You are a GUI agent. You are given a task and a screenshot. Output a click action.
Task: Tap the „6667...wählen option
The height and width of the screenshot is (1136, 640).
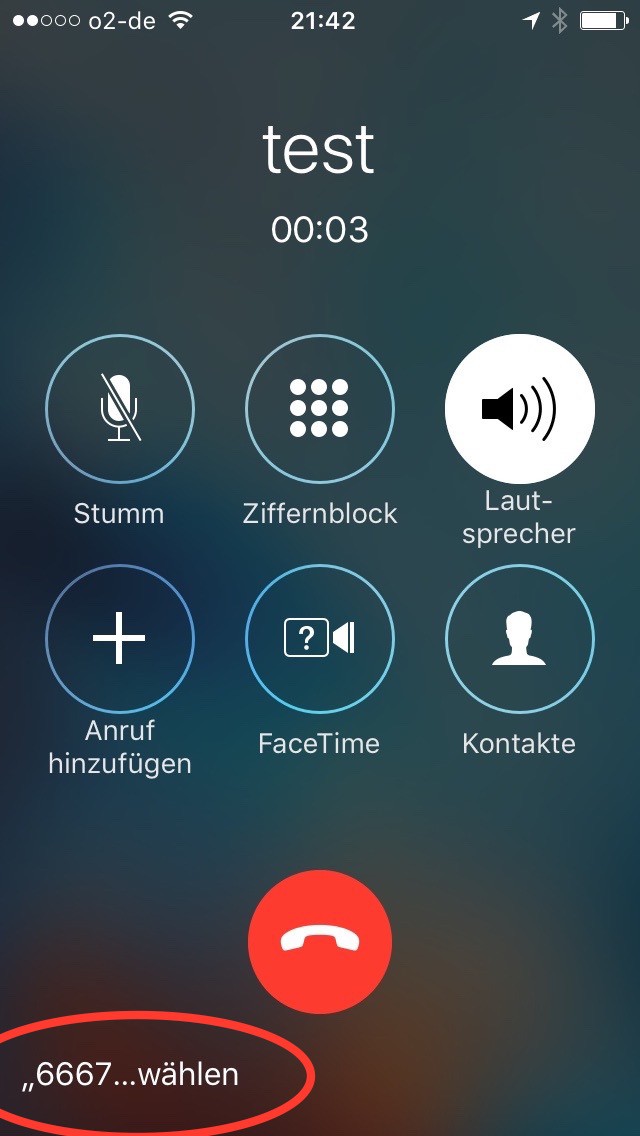[x=130, y=1074]
